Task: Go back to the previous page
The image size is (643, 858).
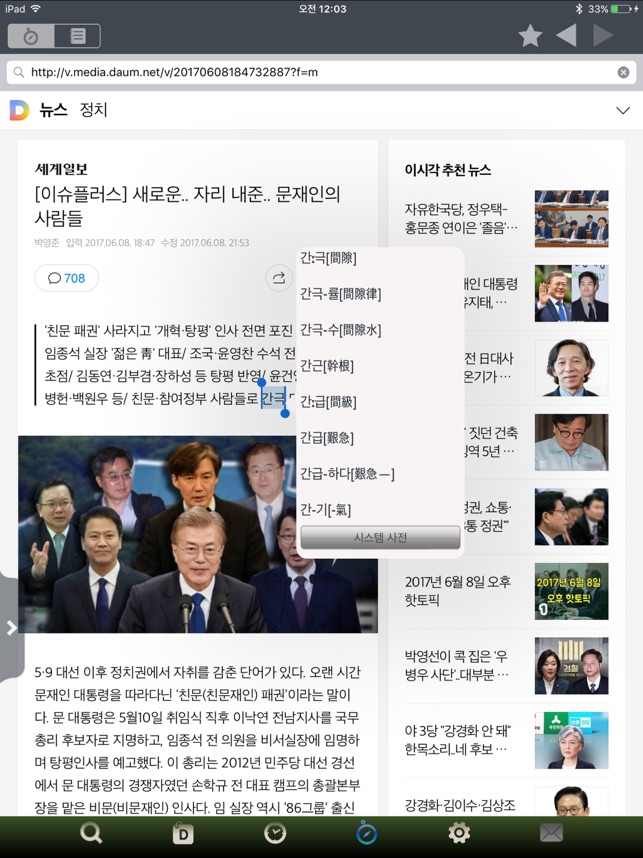Action: 566,36
